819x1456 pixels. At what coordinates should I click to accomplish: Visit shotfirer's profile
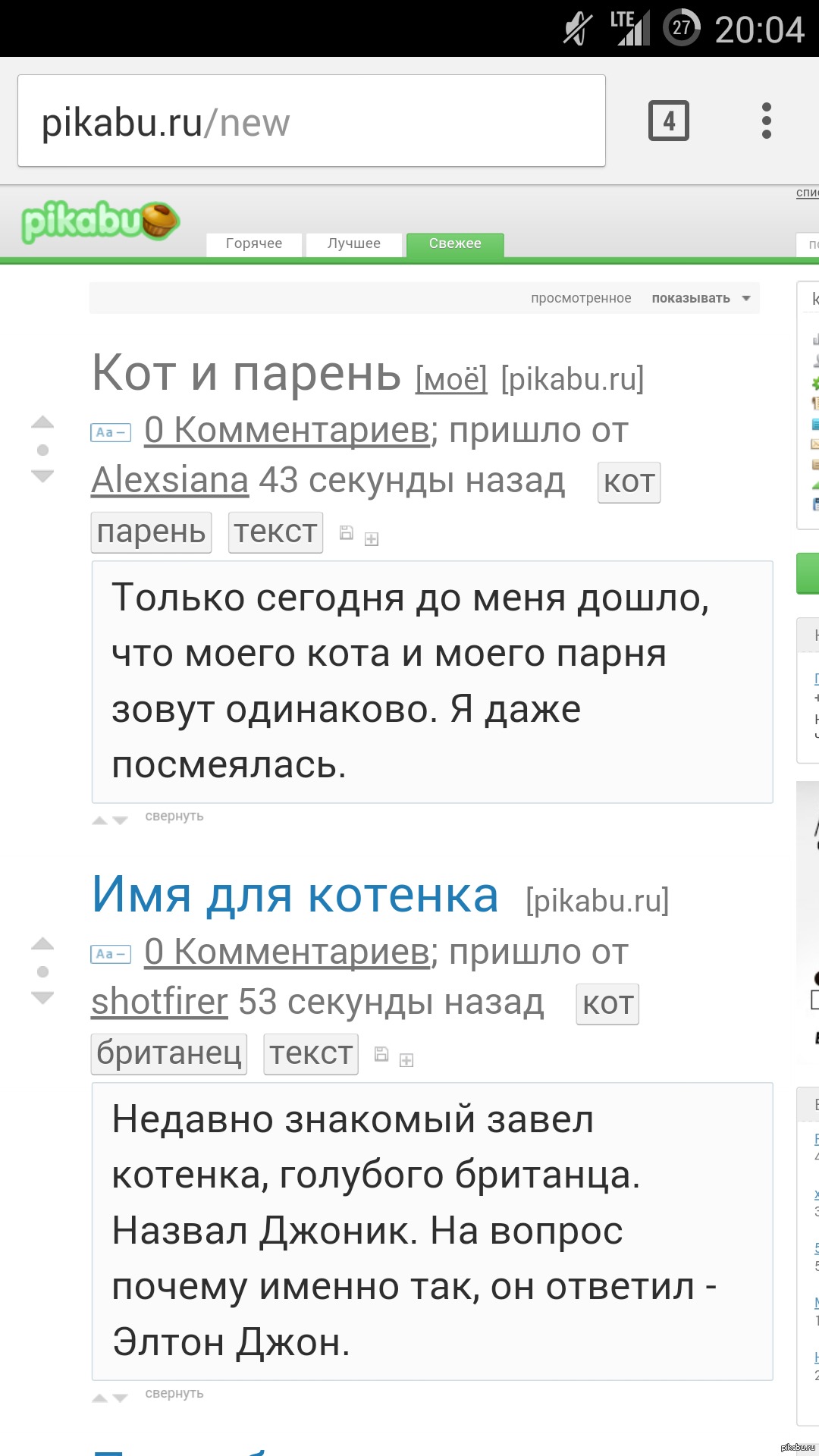(159, 1003)
